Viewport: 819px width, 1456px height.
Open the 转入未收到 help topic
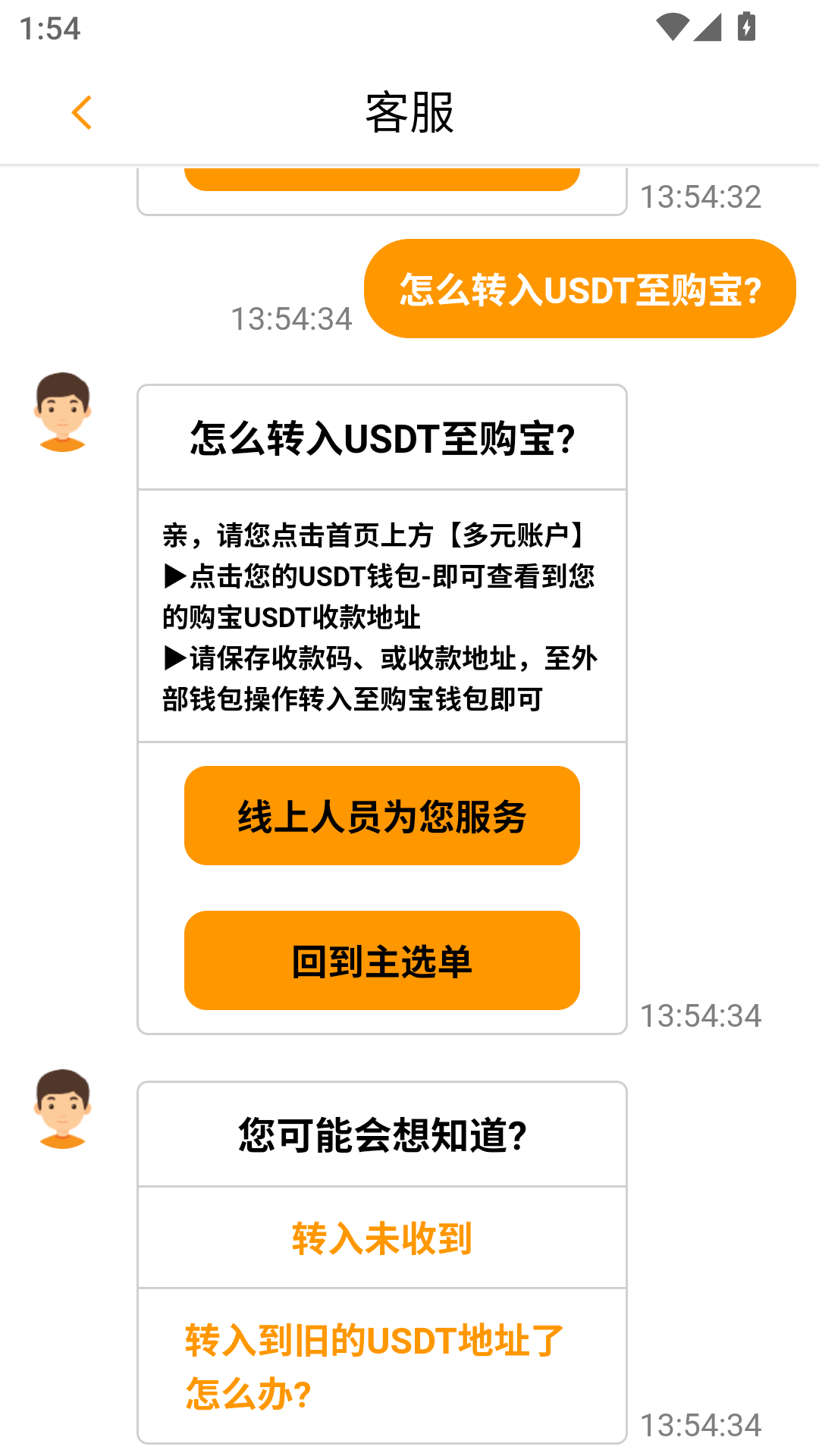pyautogui.click(x=381, y=1237)
